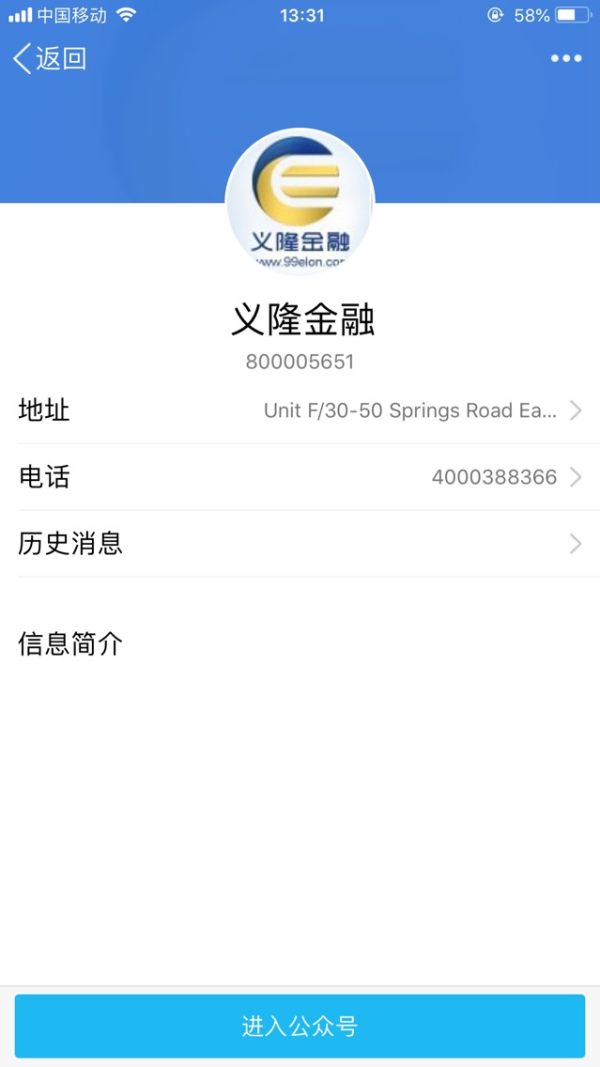Enter the account via 进入公众号

[300, 1026]
